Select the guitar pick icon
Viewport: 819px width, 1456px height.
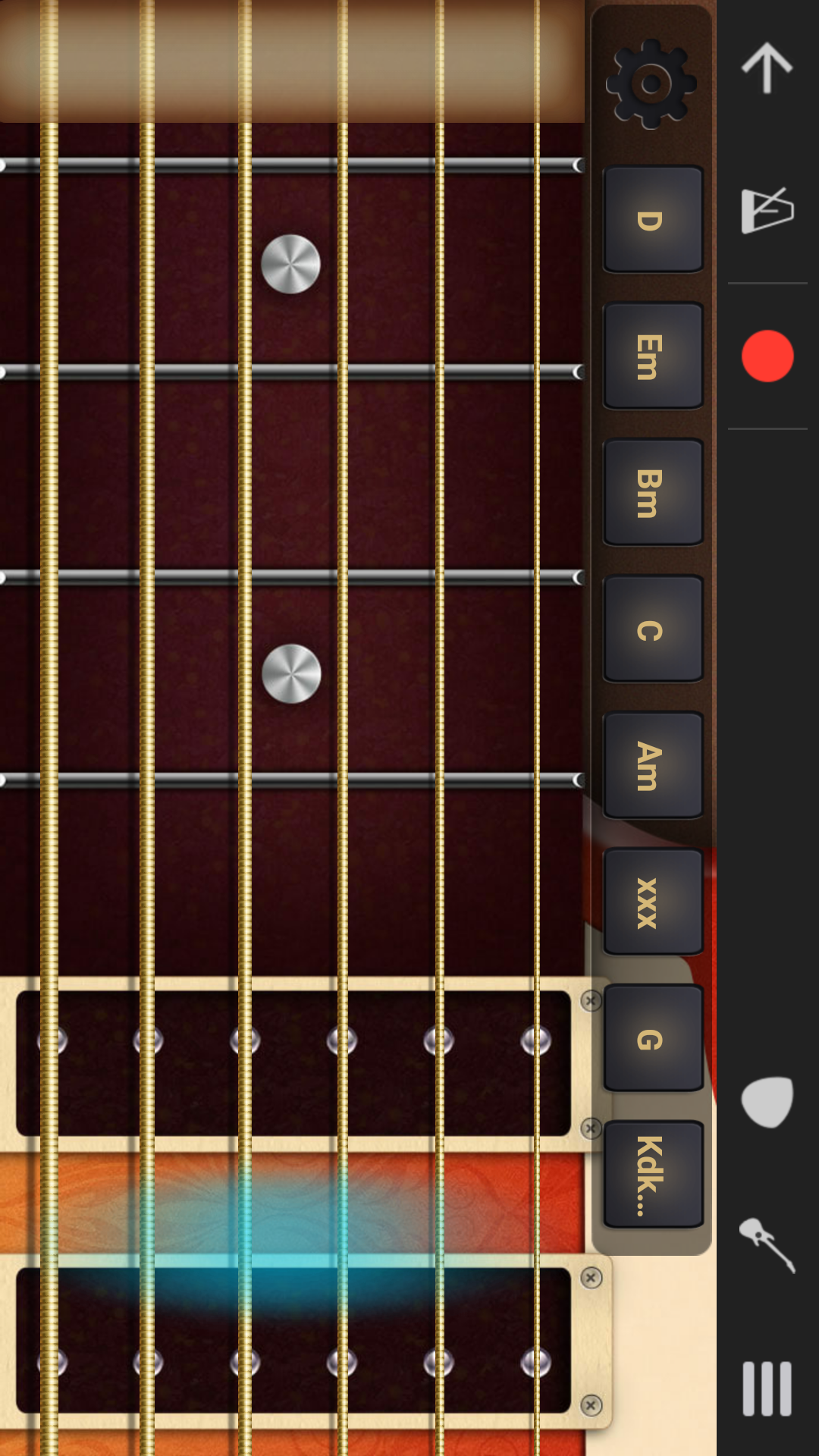pos(767,1101)
